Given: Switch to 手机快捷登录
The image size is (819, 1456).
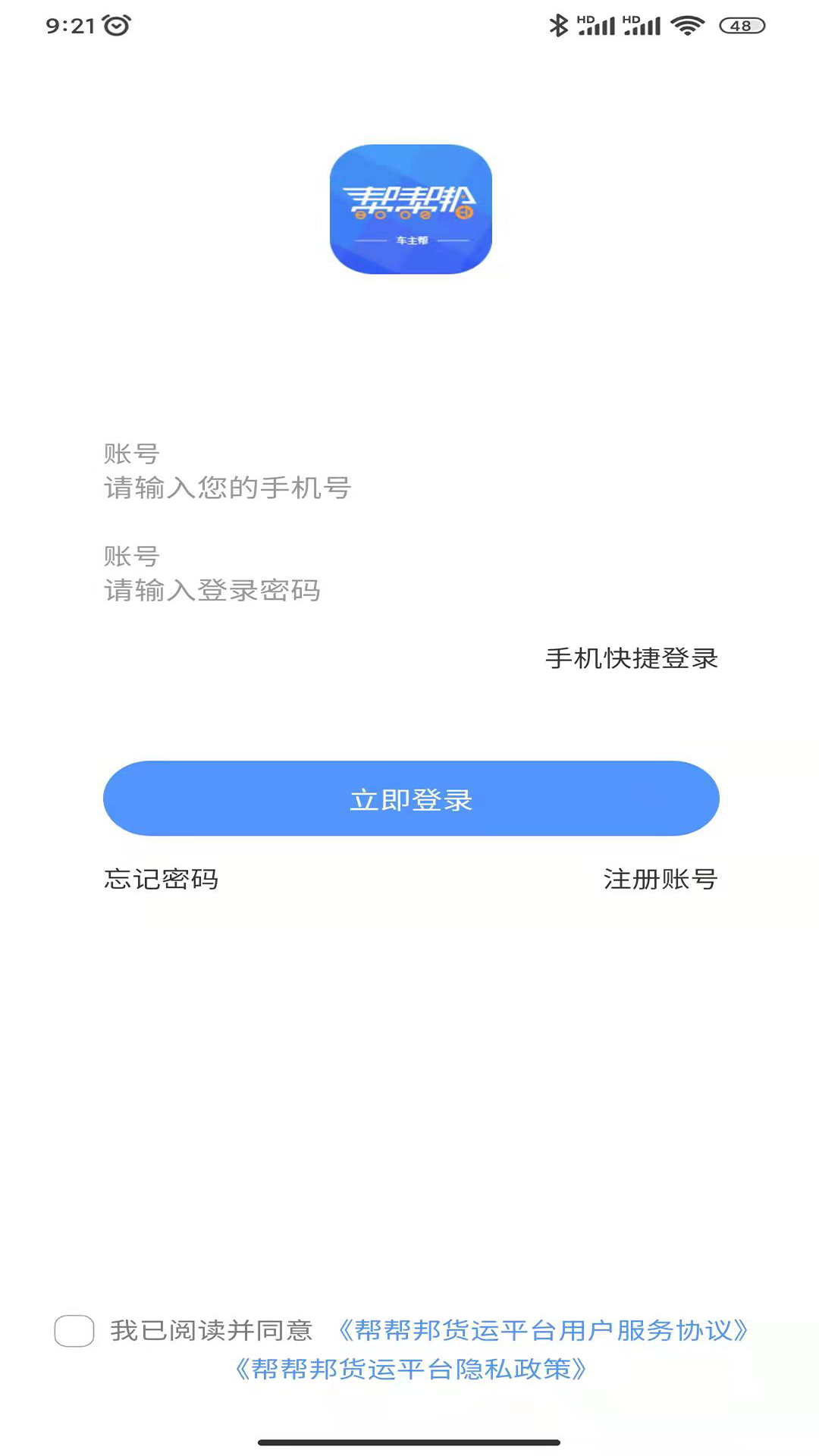Looking at the screenshot, I should coord(631,658).
